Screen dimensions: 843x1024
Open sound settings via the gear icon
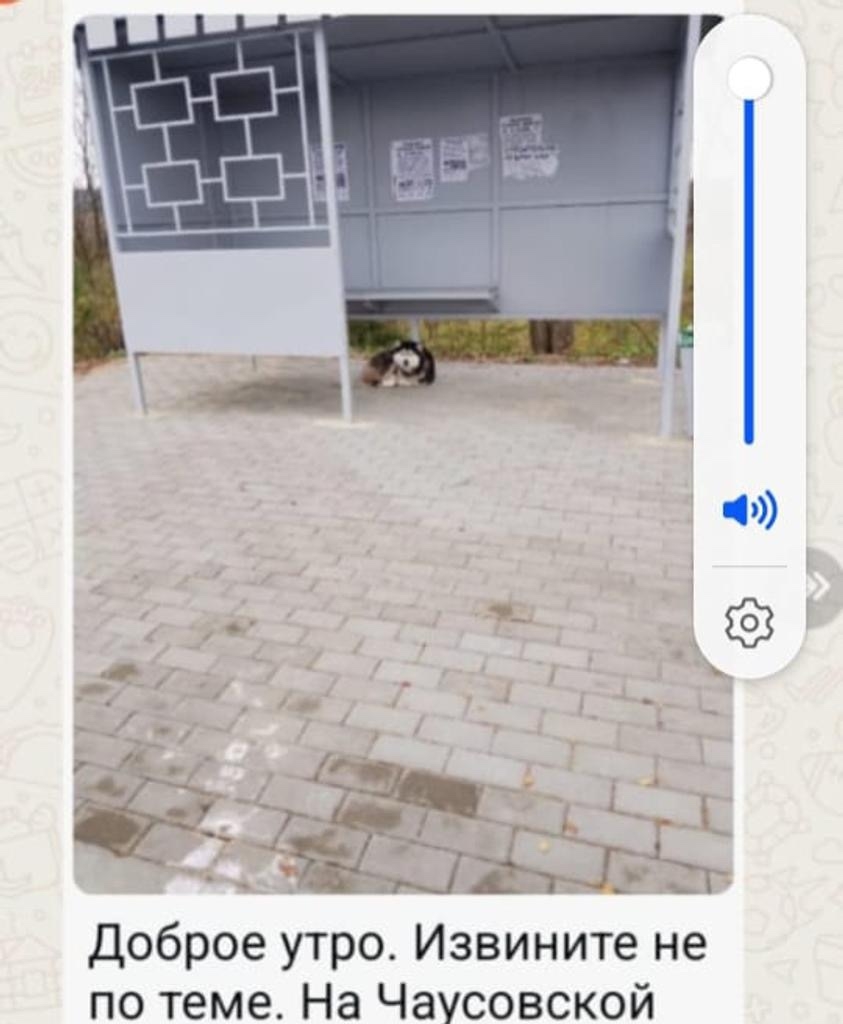point(749,622)
